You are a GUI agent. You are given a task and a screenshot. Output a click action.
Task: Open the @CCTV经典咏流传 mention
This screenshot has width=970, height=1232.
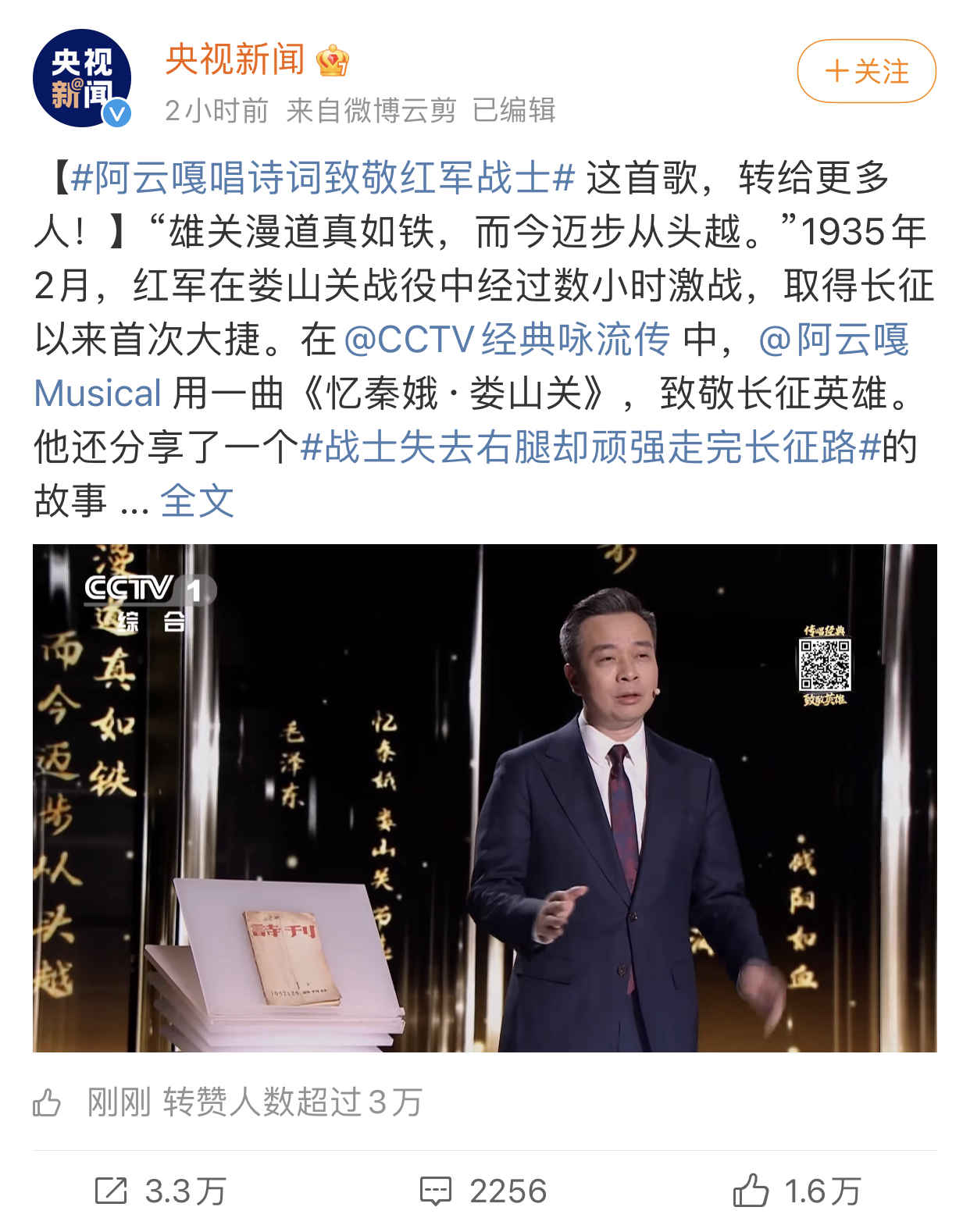click(x=506, y=340)
